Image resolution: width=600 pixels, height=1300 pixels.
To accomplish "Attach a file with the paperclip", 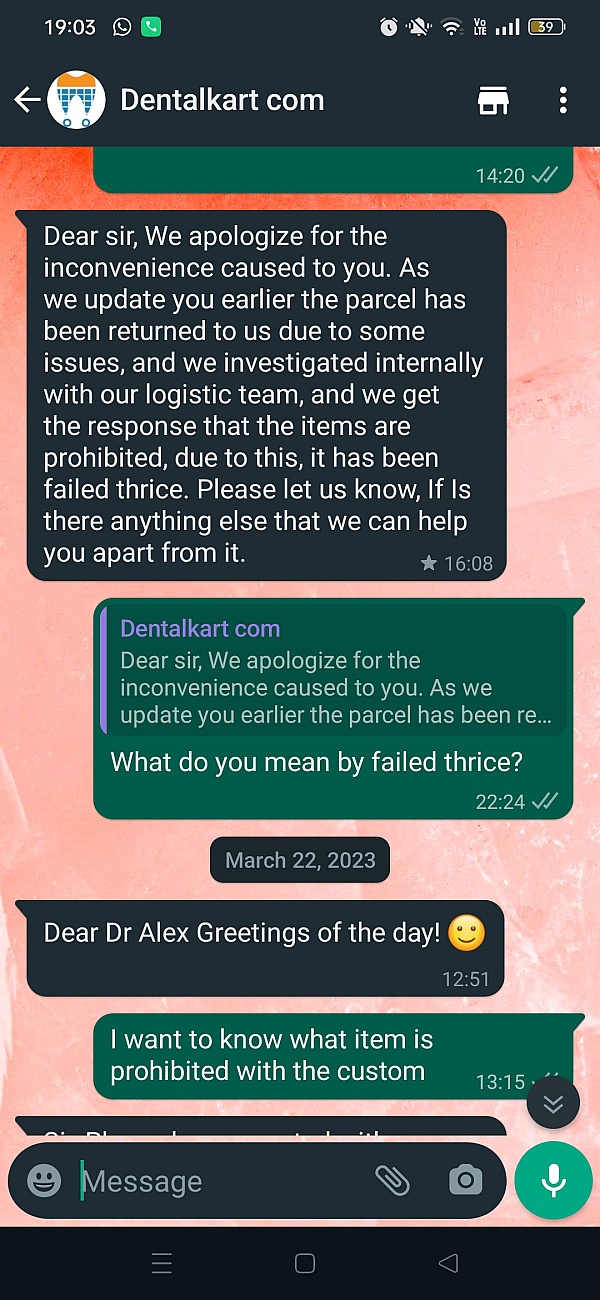I will tap(393, 1181).
